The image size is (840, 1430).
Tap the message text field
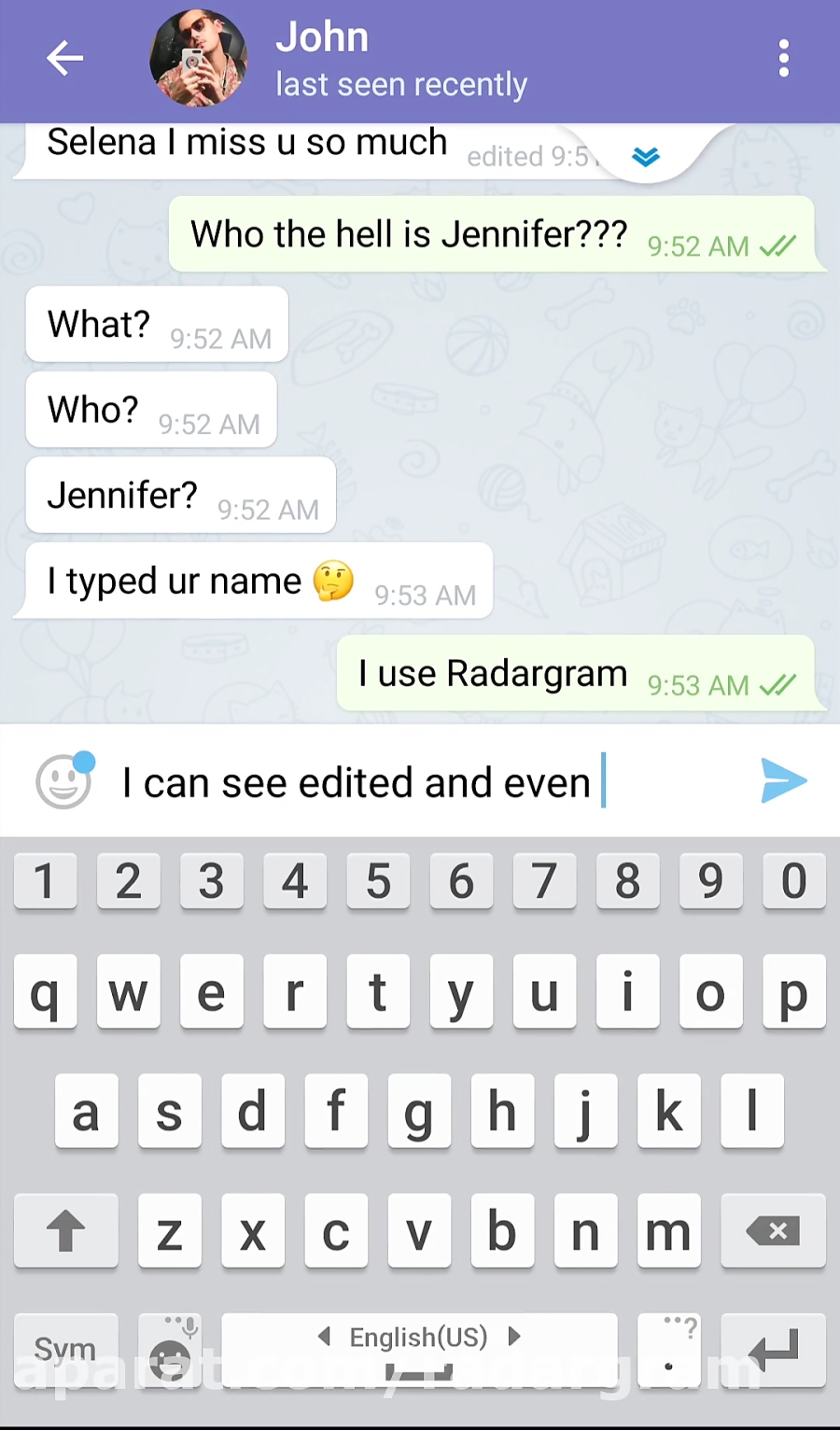click(420, 782)
